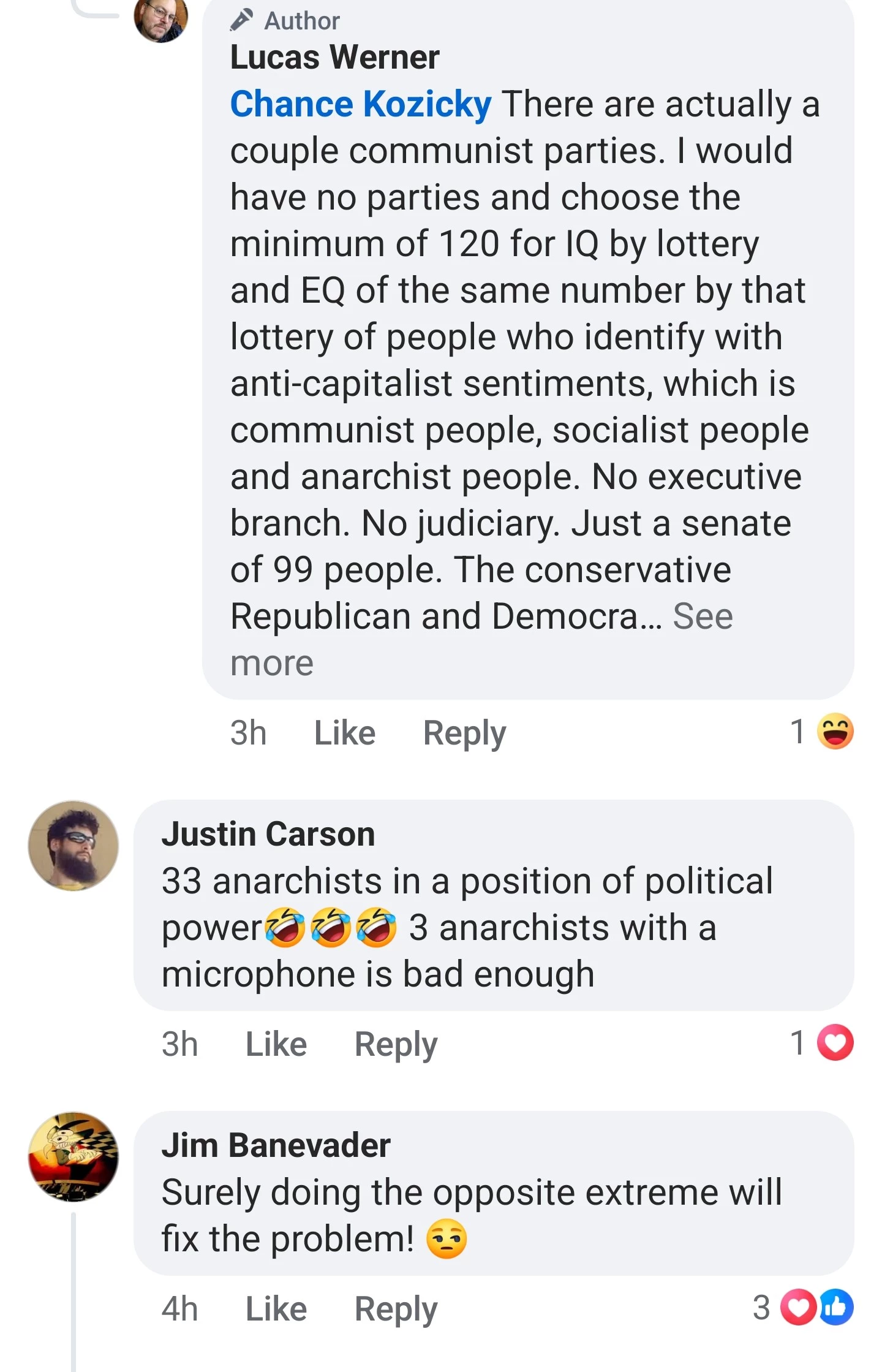Viewport: 882px width, 1372px height.
Task: Open Jim Banevader's profile picture
Action: tap(73, 1157)
